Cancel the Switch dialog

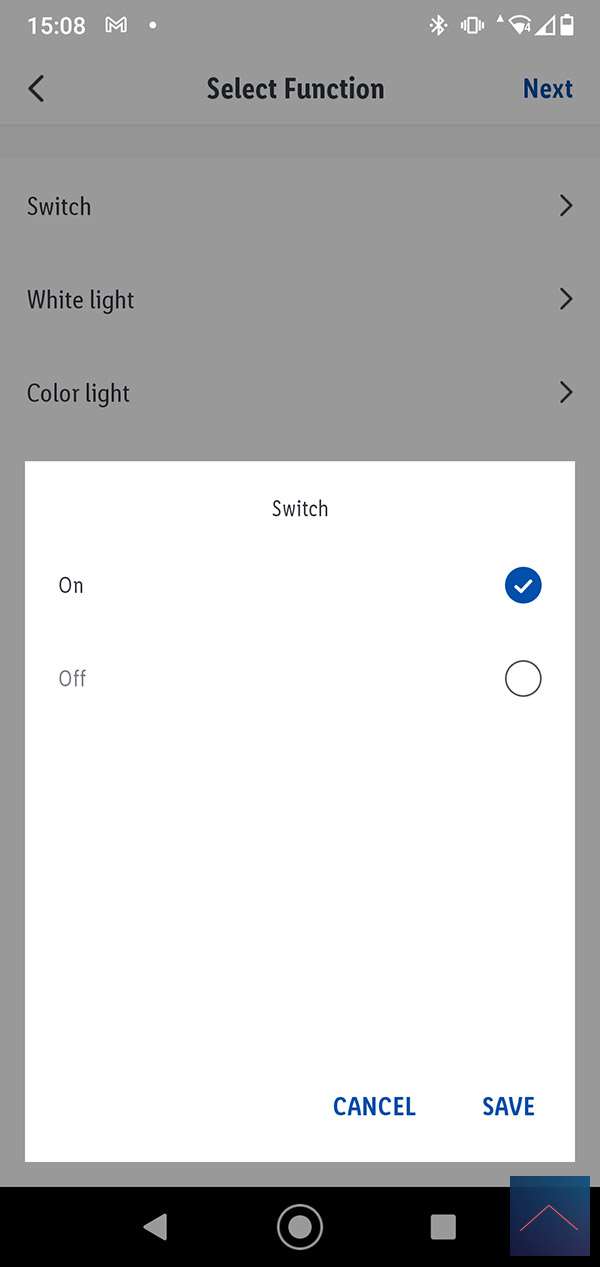tap(374, 1106)
